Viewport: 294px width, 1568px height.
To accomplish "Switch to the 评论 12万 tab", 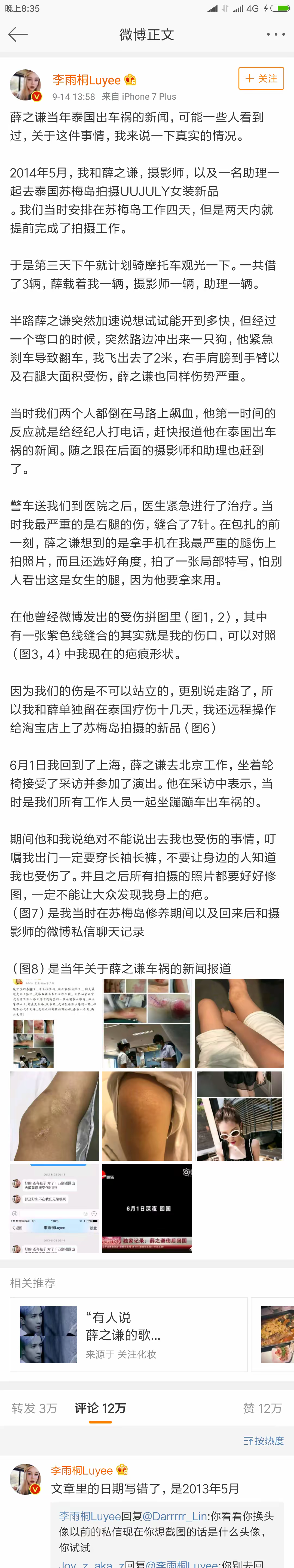I will (100, 1408).
